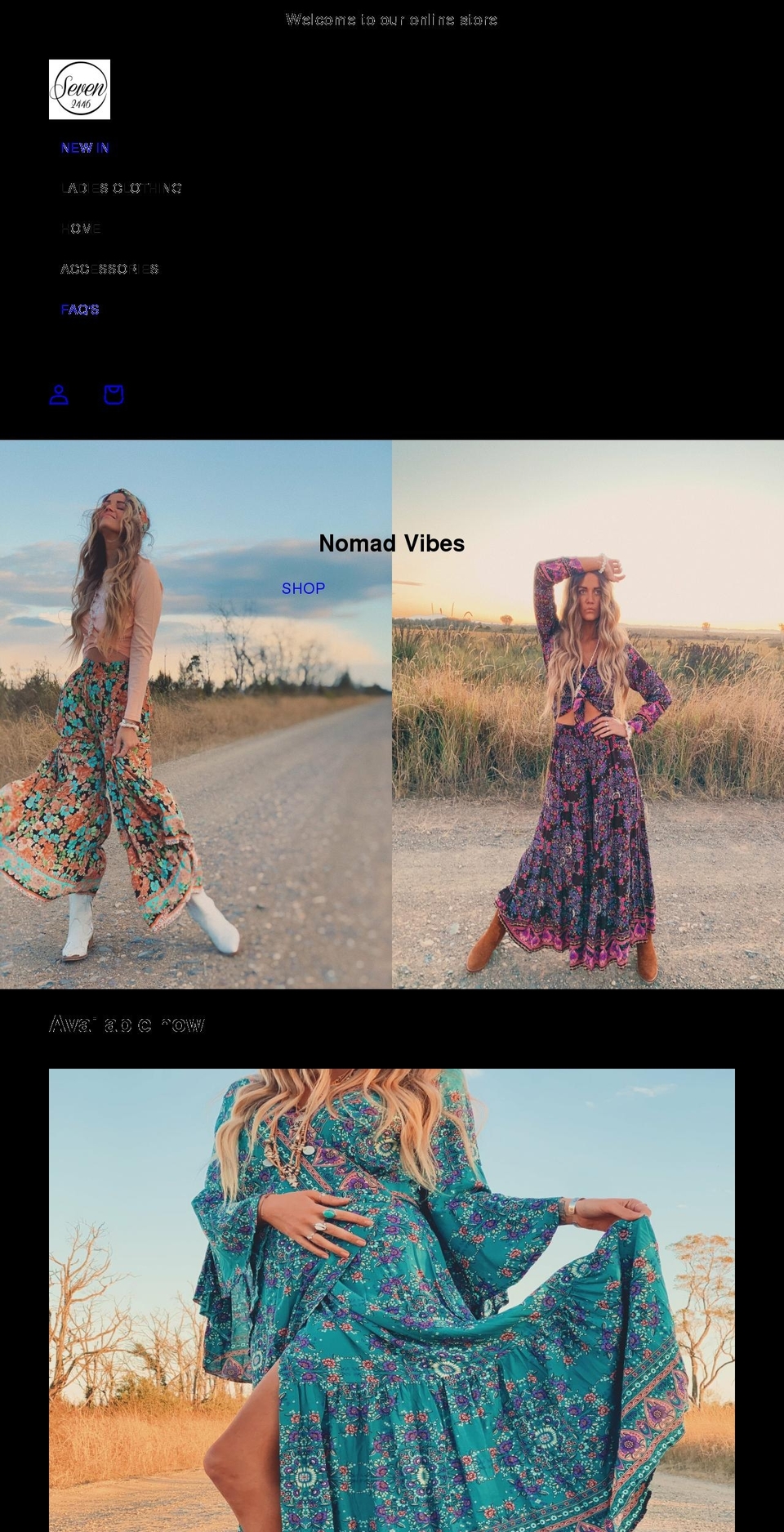784x1532 pixels.
Task: Expand the HOME navigation menu
Action: [x=81, y=228]
